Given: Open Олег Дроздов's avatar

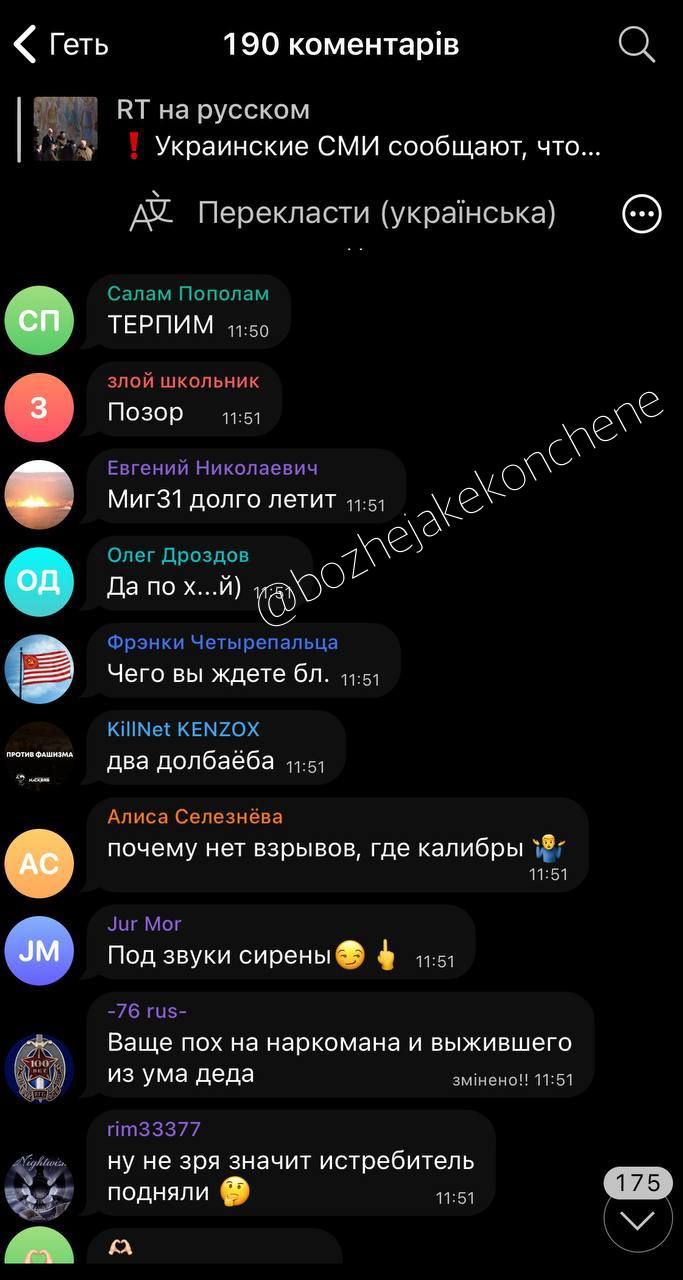Looking at the screenshot, I should tap(39, 582).
